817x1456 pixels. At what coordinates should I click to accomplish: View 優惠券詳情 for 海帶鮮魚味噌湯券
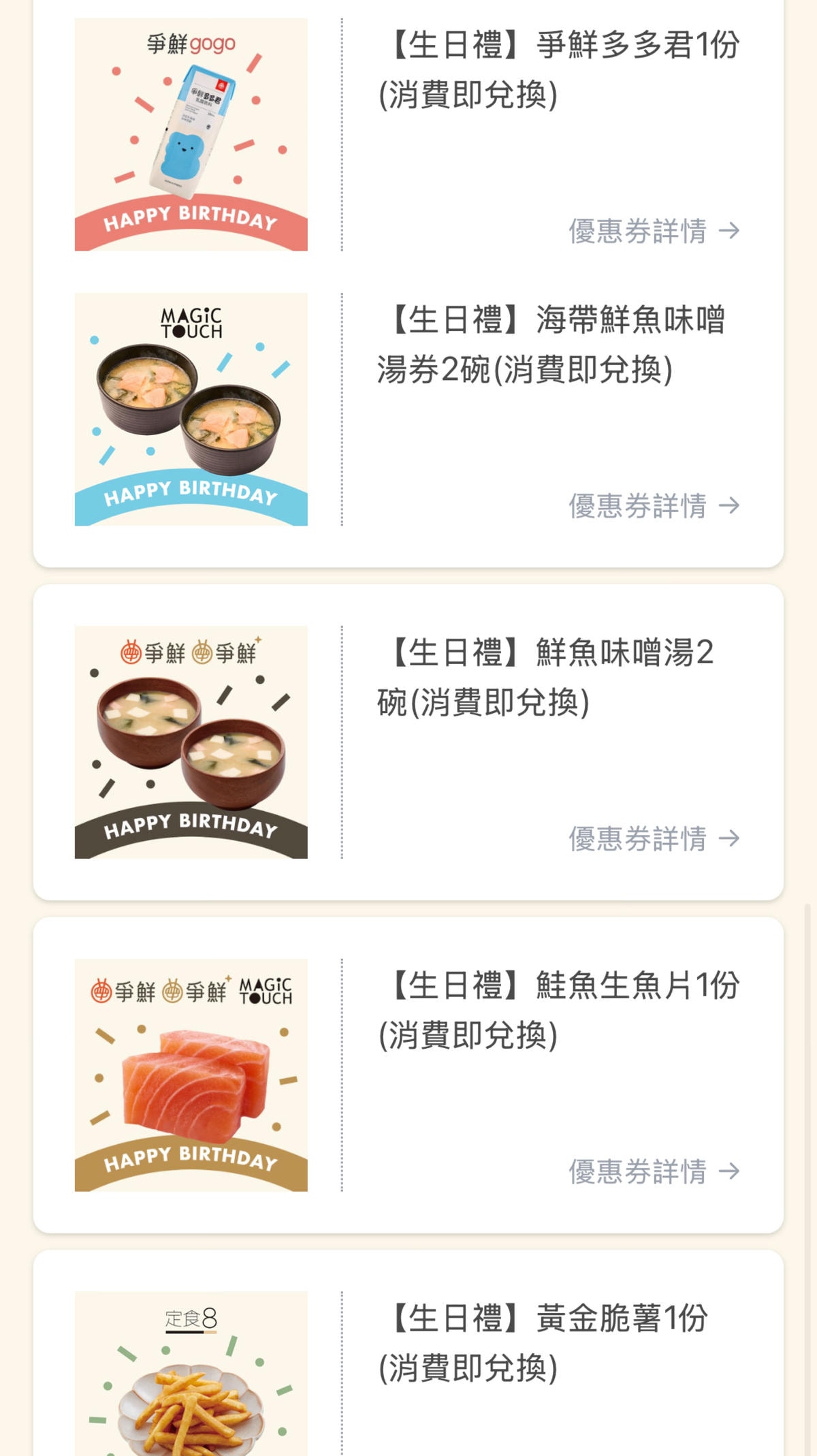pyautogui.click(x=654, y=506)
